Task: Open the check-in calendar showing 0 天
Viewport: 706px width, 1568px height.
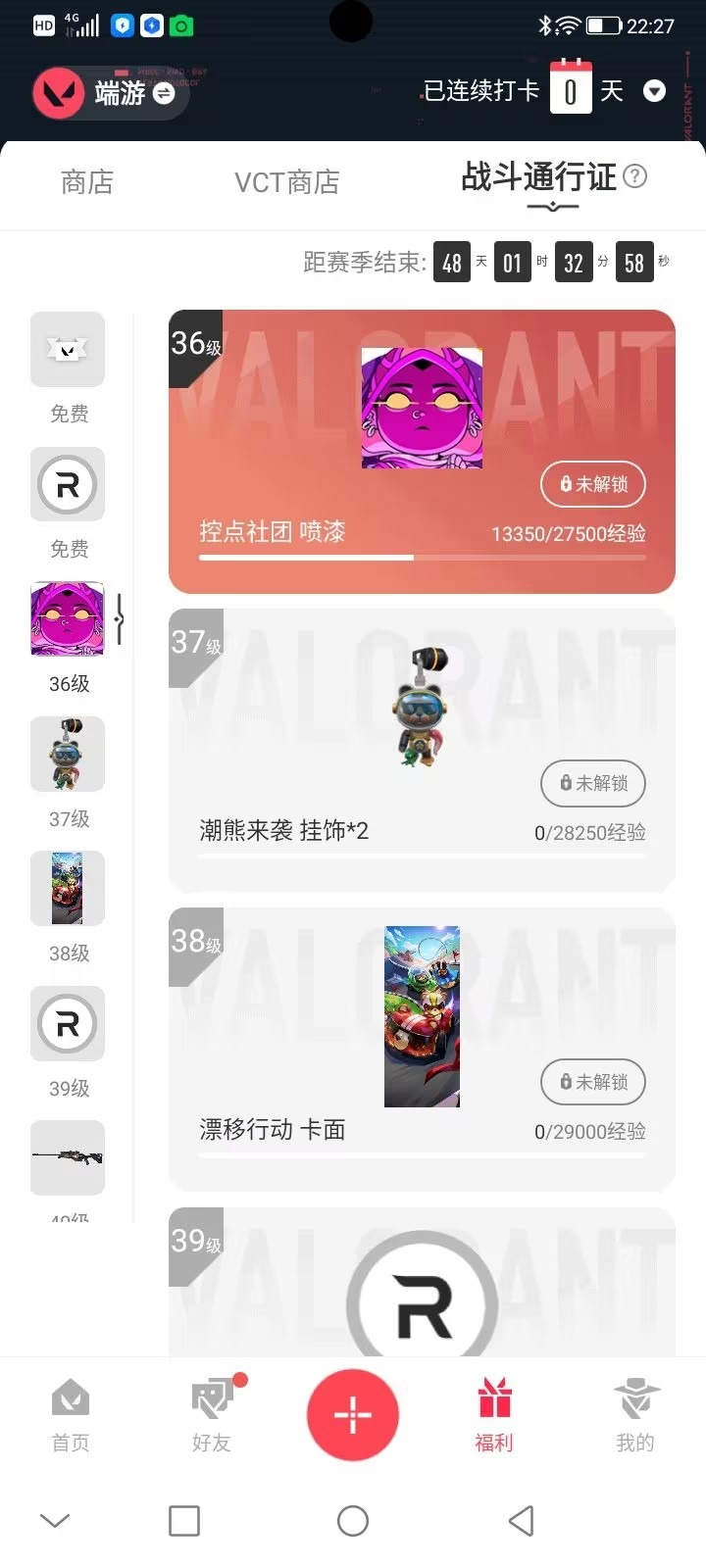Action: tap(572, 89)
